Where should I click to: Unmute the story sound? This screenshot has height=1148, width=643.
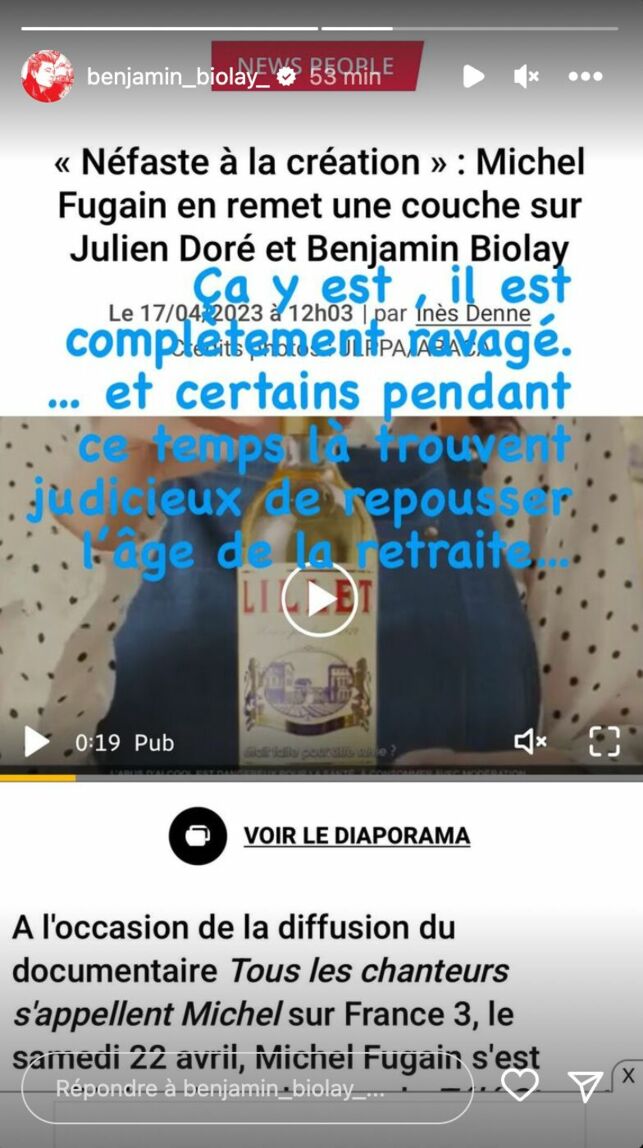(527, 76)
